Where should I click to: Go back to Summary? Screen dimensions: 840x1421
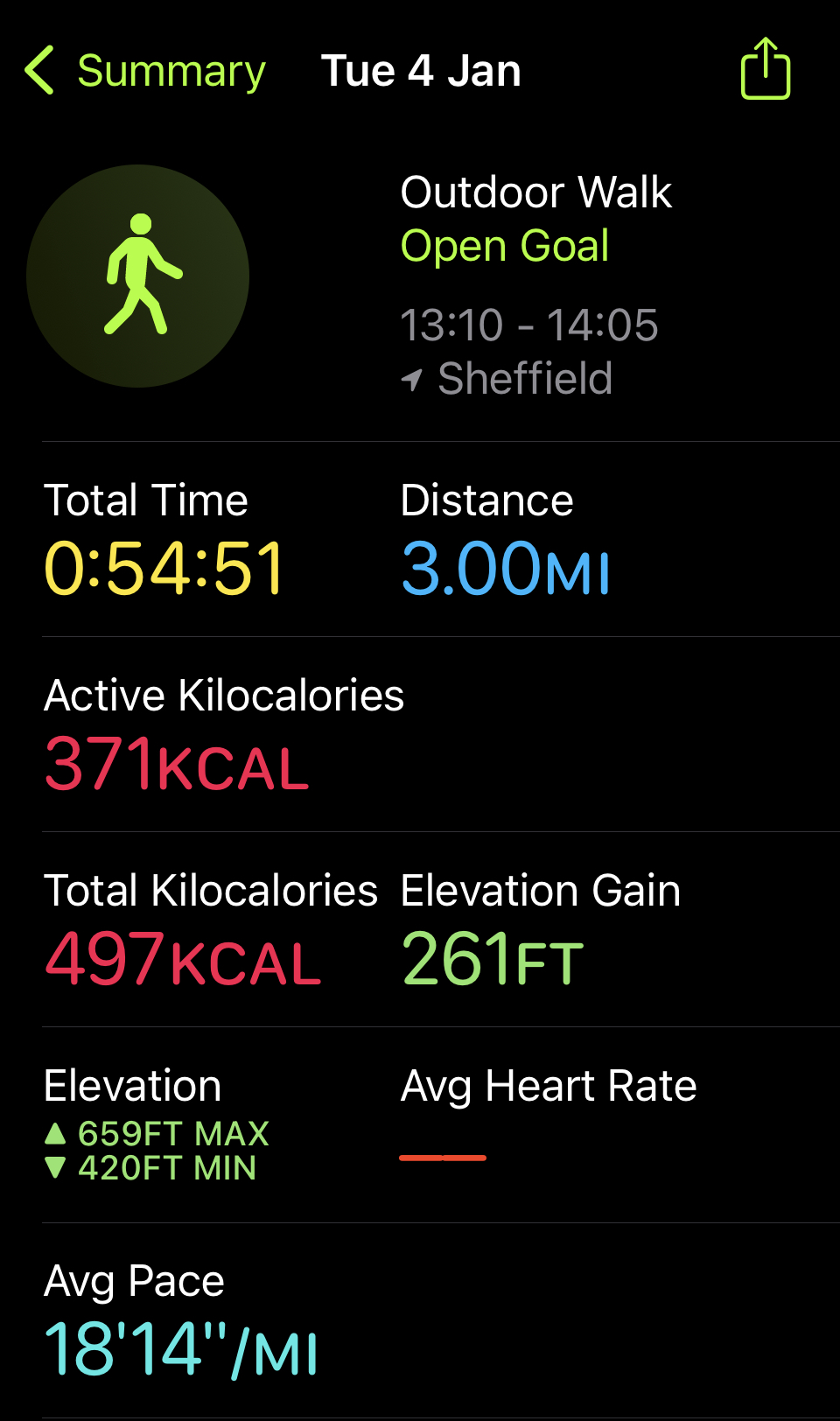click(145, 71)
